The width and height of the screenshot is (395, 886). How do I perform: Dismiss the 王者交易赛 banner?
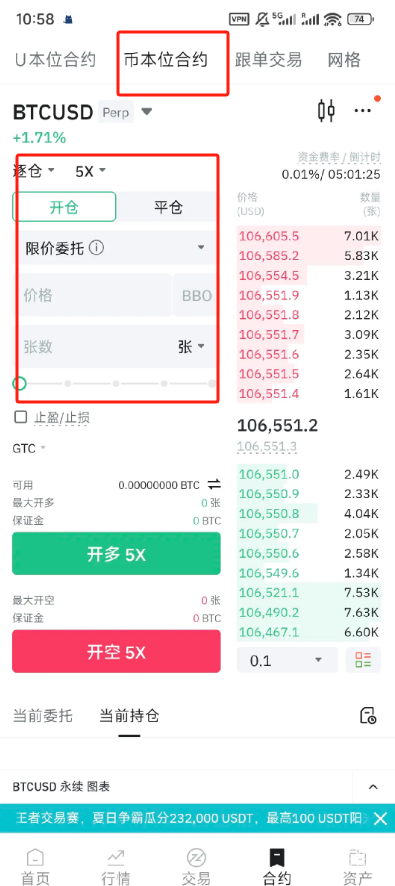[380, 818]
